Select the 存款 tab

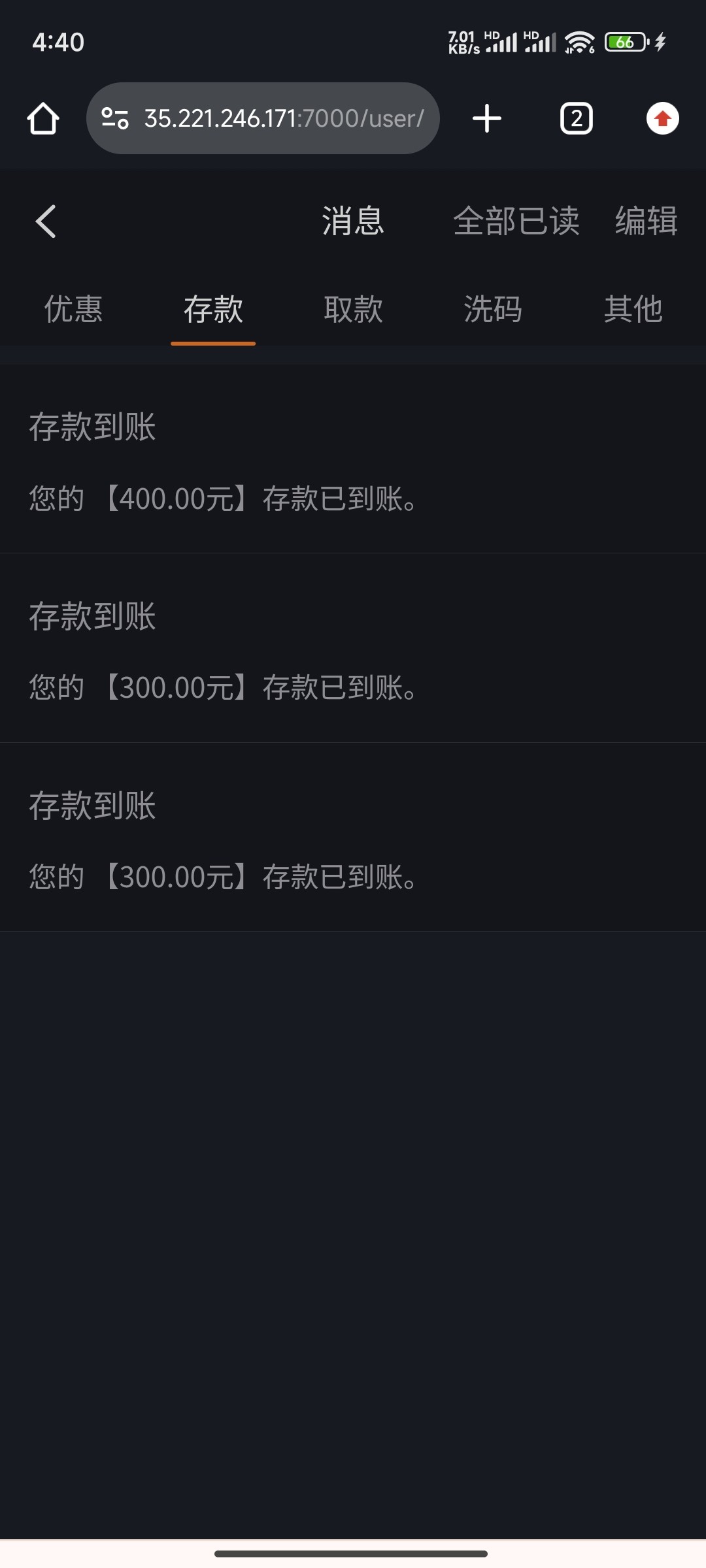pos(213,309)
